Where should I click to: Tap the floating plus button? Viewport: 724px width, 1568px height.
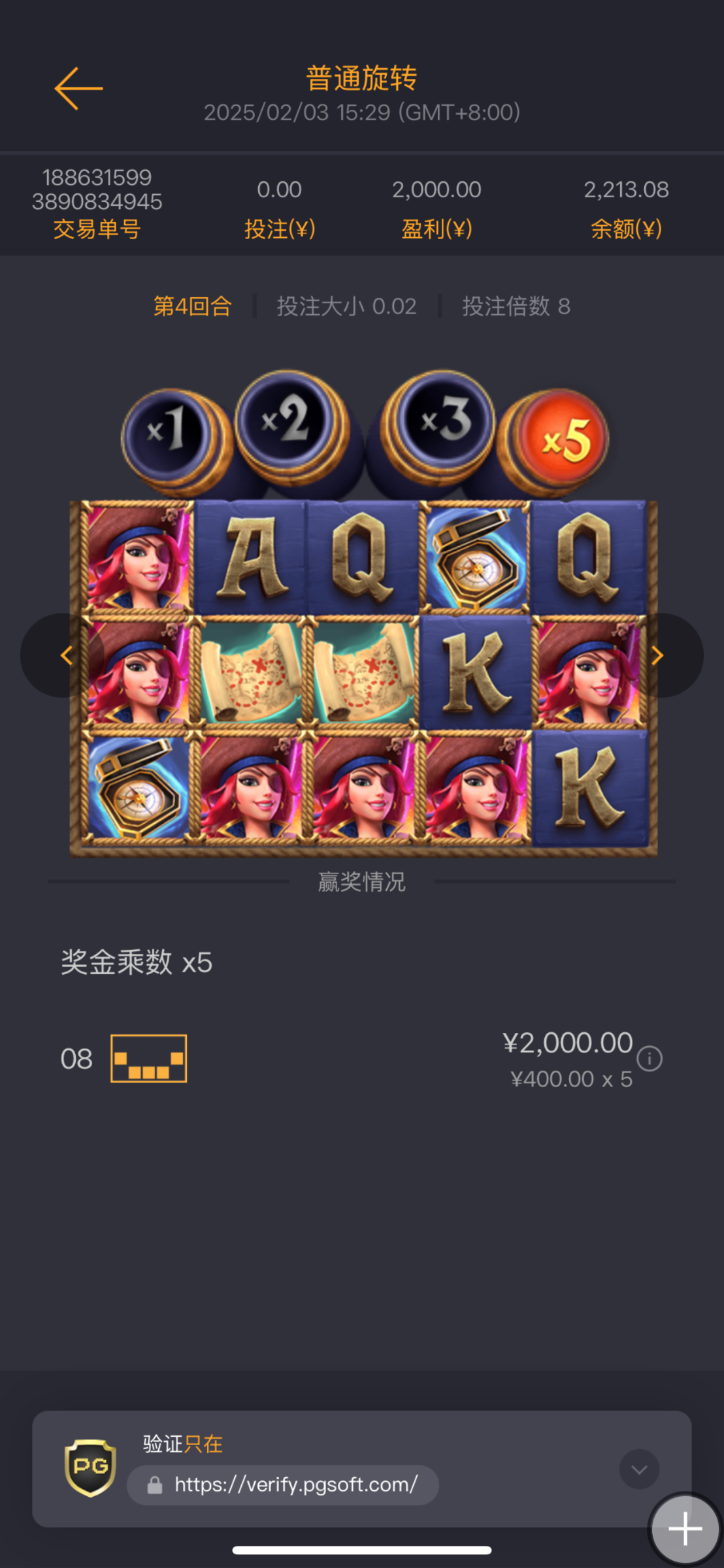tap(685, 1529)
